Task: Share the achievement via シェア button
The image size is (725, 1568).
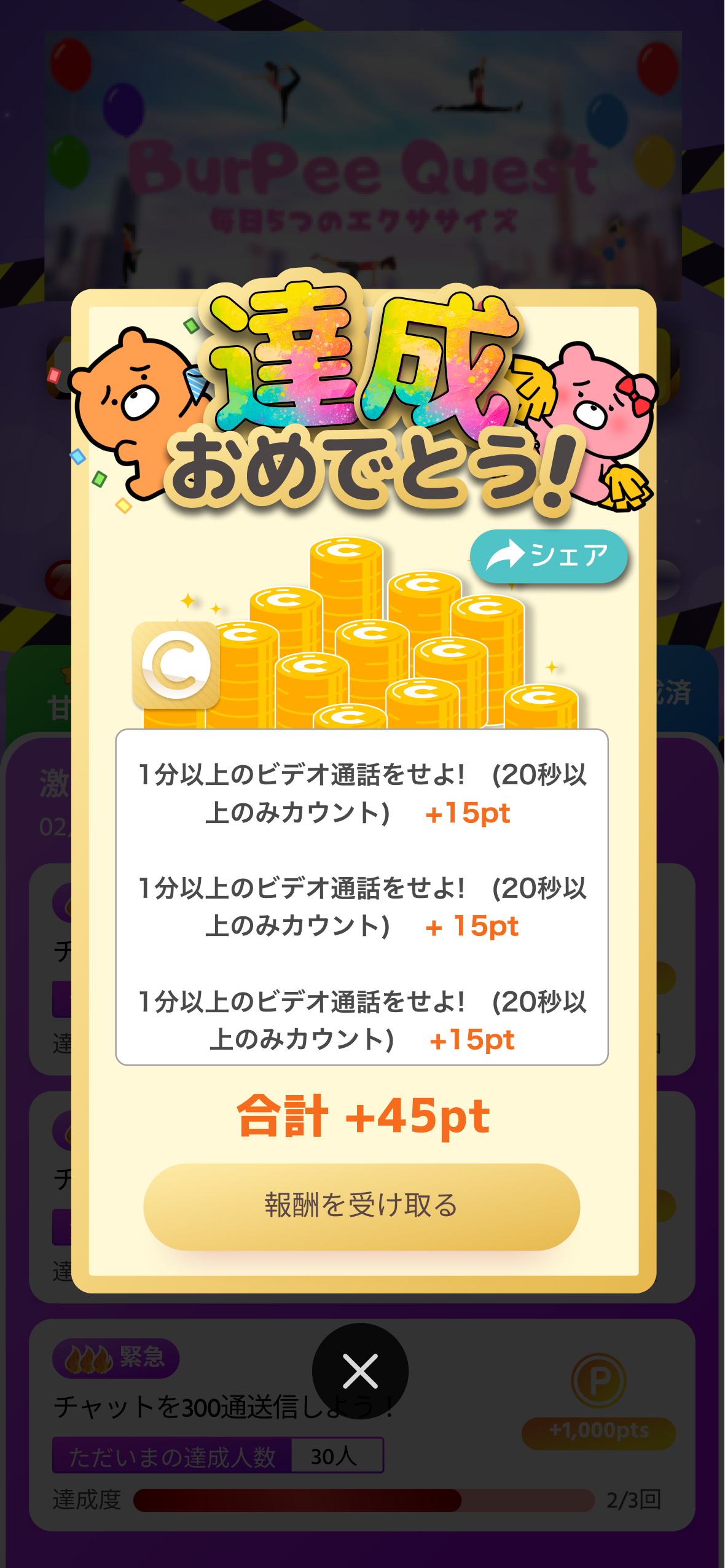Action: (549, 556)
